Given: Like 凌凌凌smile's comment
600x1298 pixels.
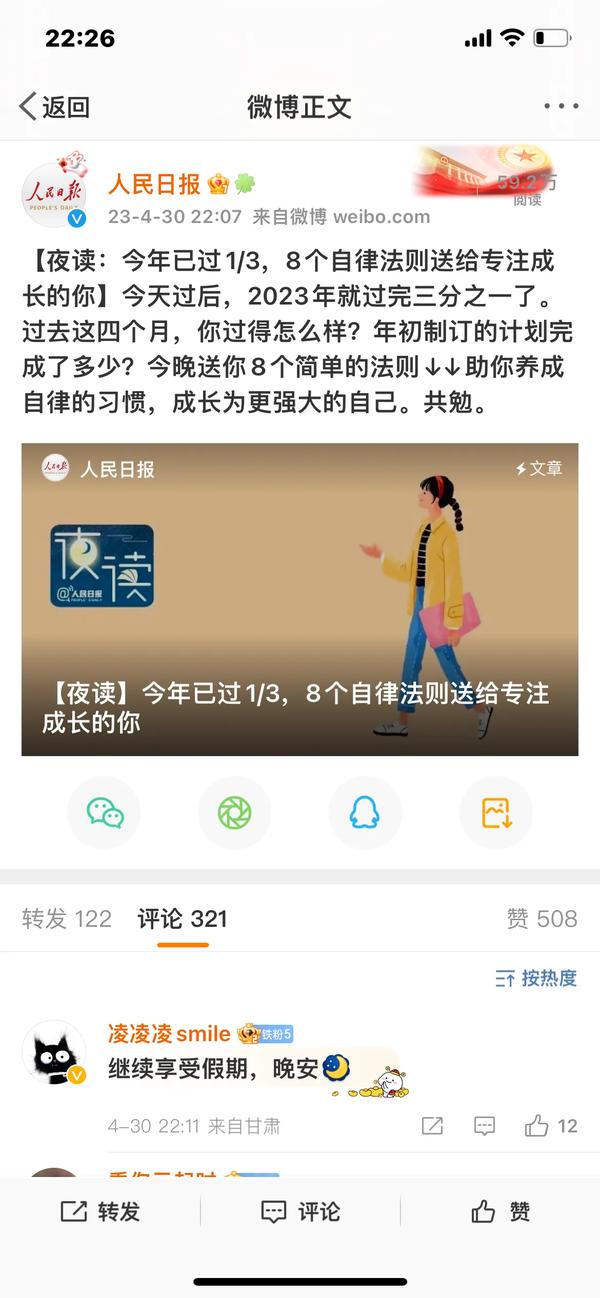Looking at the screenshot, I should (551, 1126).
